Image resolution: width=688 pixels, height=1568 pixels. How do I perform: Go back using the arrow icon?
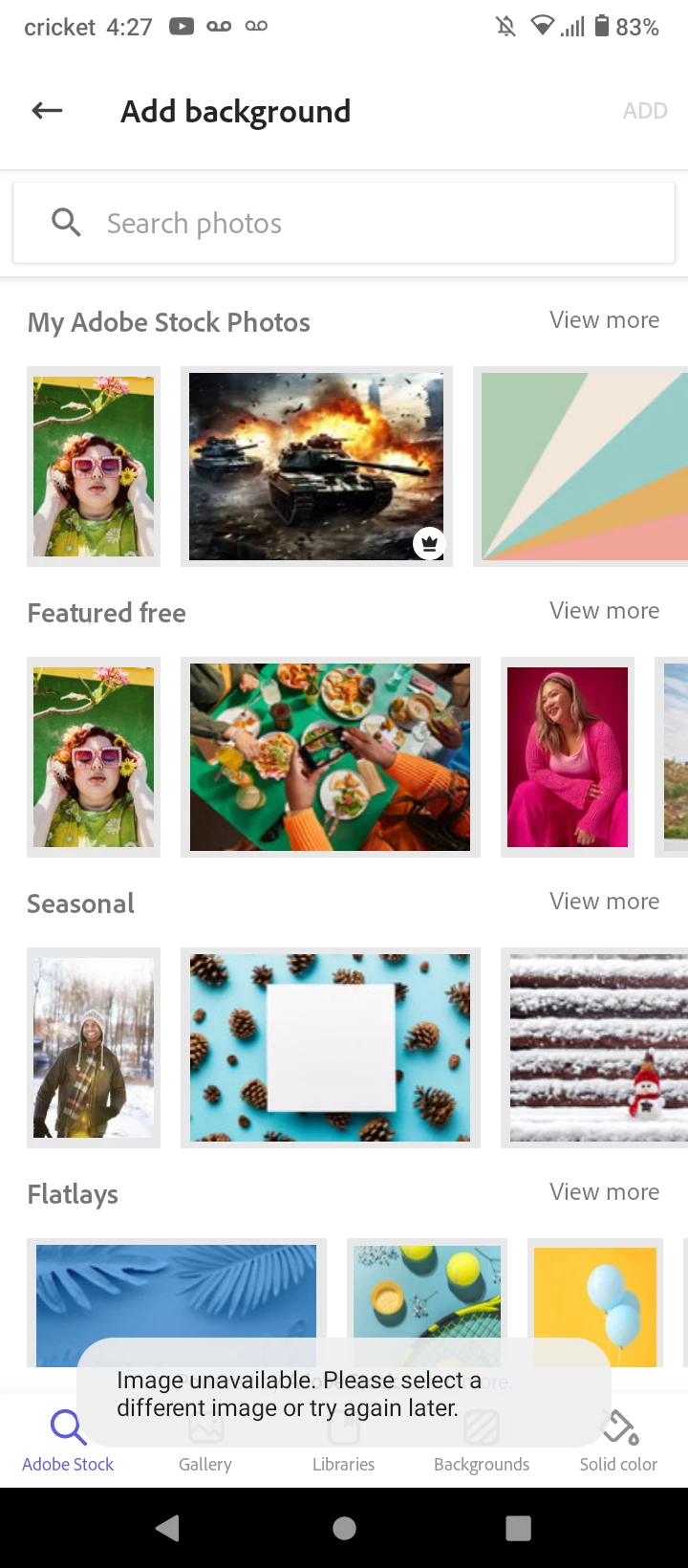click(47, 111)
